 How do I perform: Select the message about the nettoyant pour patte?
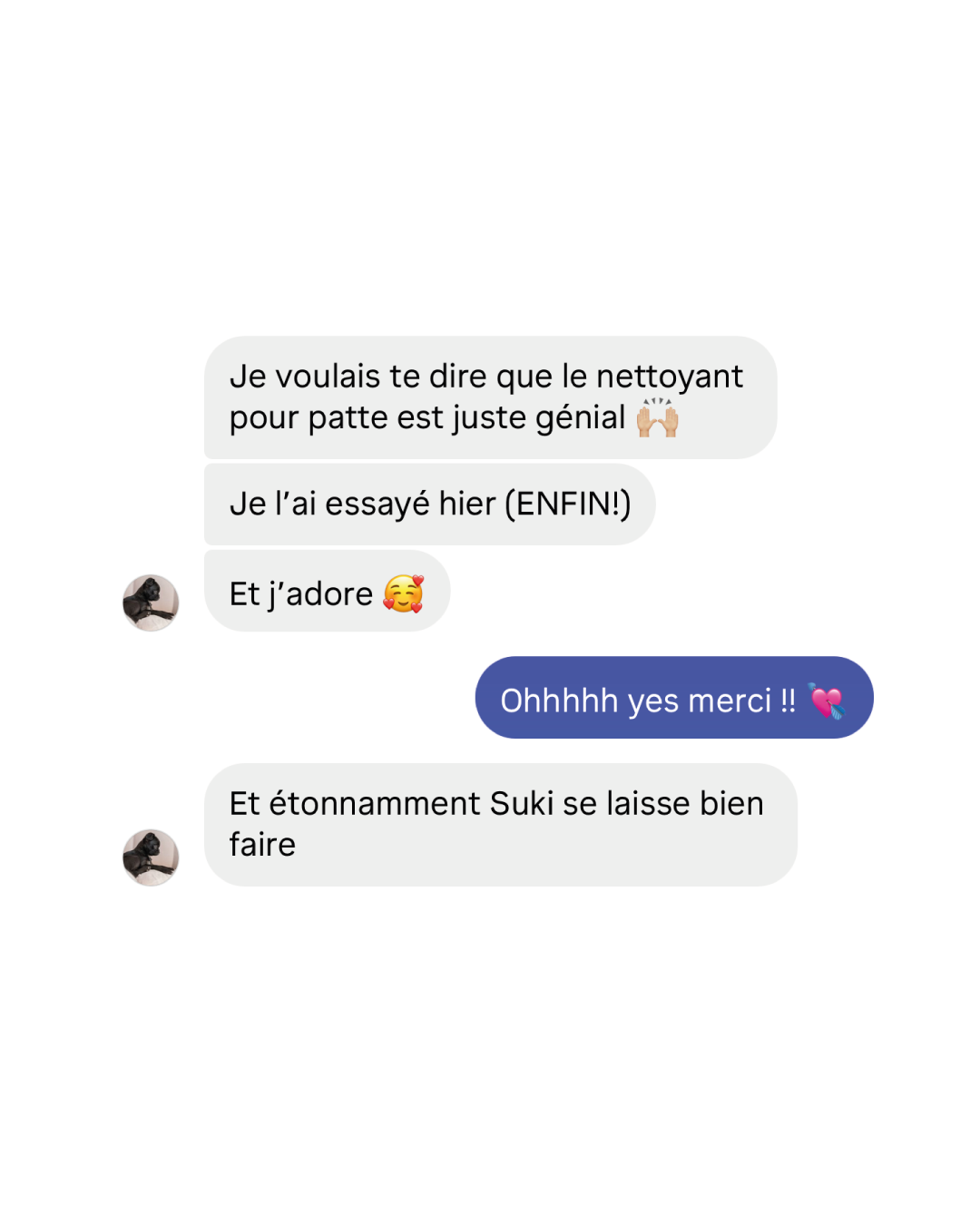point(490,397)
